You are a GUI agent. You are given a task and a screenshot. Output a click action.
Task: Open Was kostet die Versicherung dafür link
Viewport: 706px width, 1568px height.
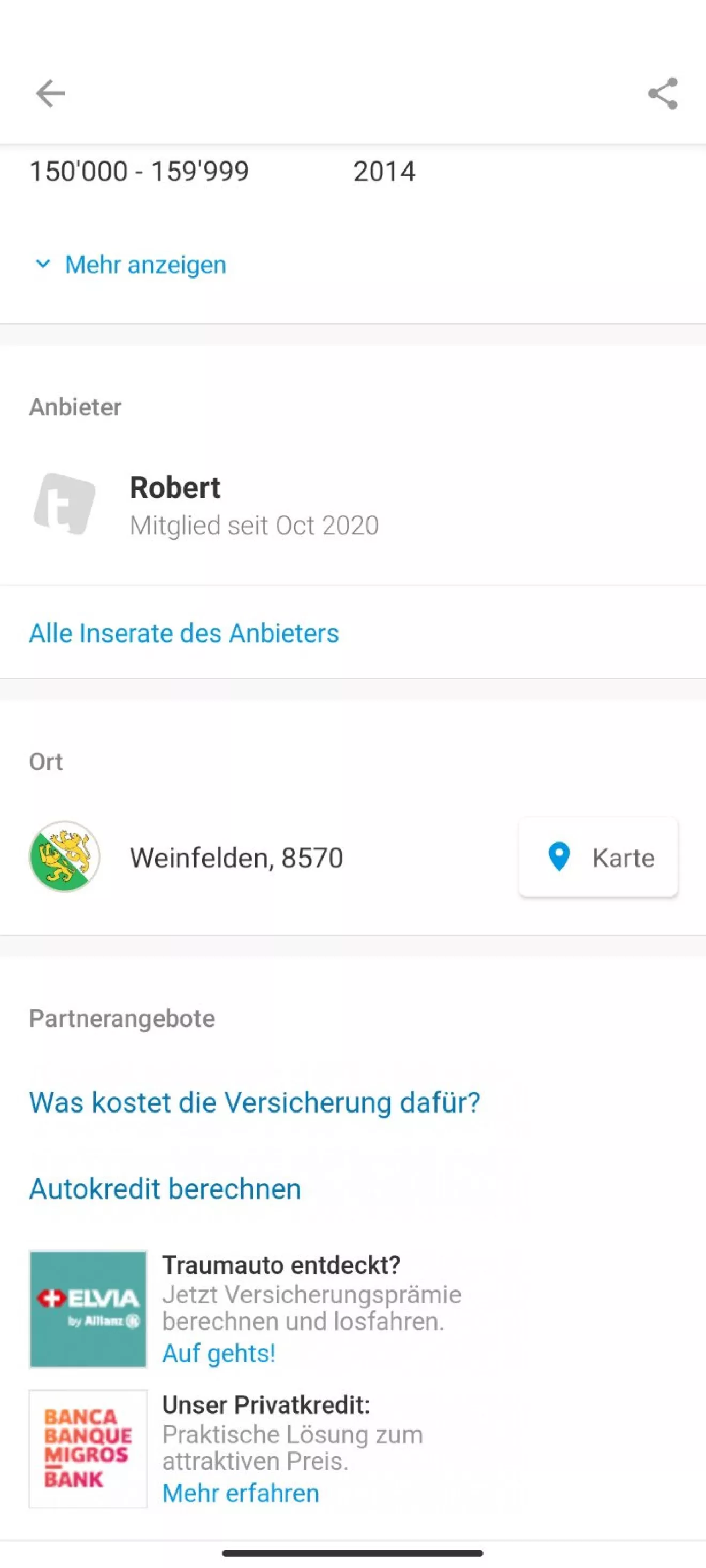click(x=255, y=1102)
